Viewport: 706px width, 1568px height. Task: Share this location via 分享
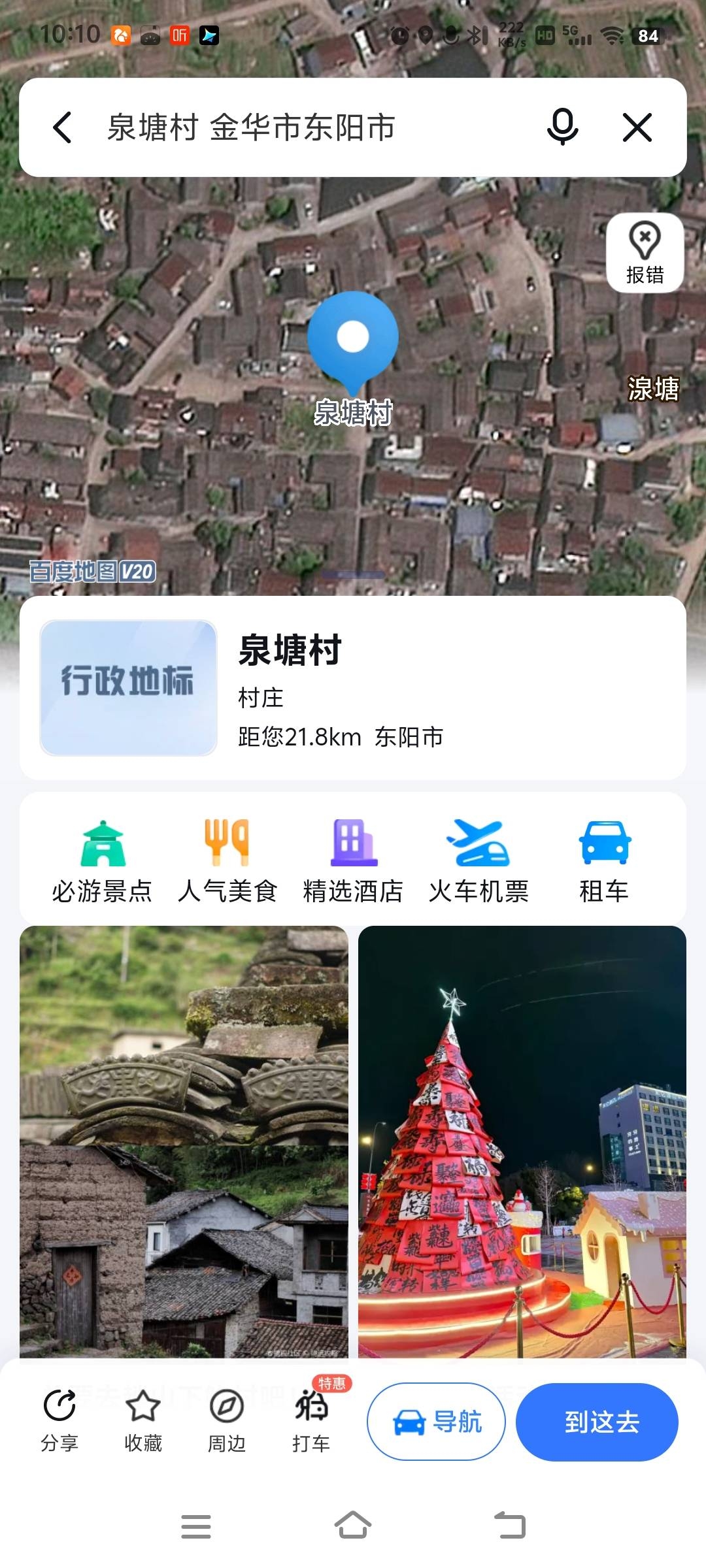pos(59,1421)
